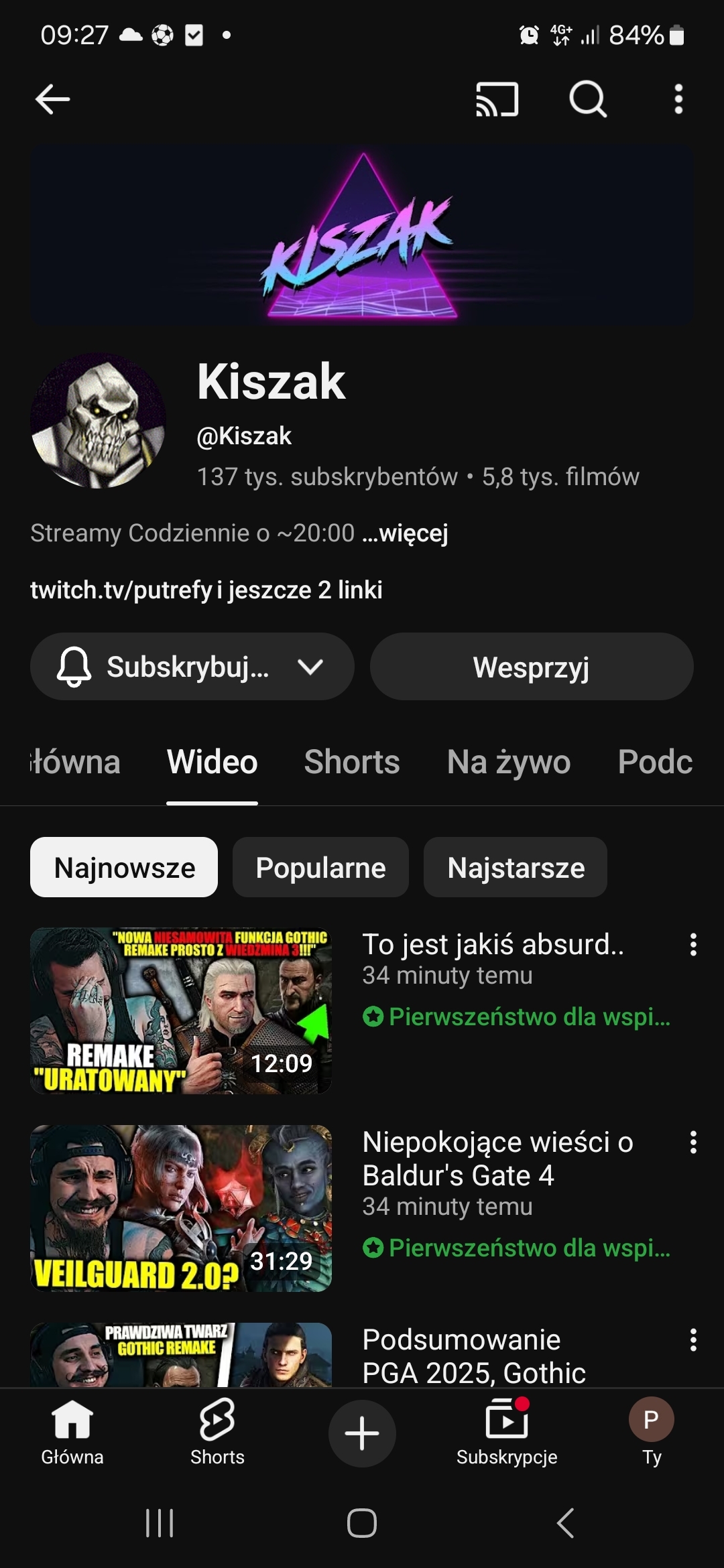The height and width of the screenshot is (1568, 724).
Task: Sort videos by Najstarsze
Action: [516, 868]
